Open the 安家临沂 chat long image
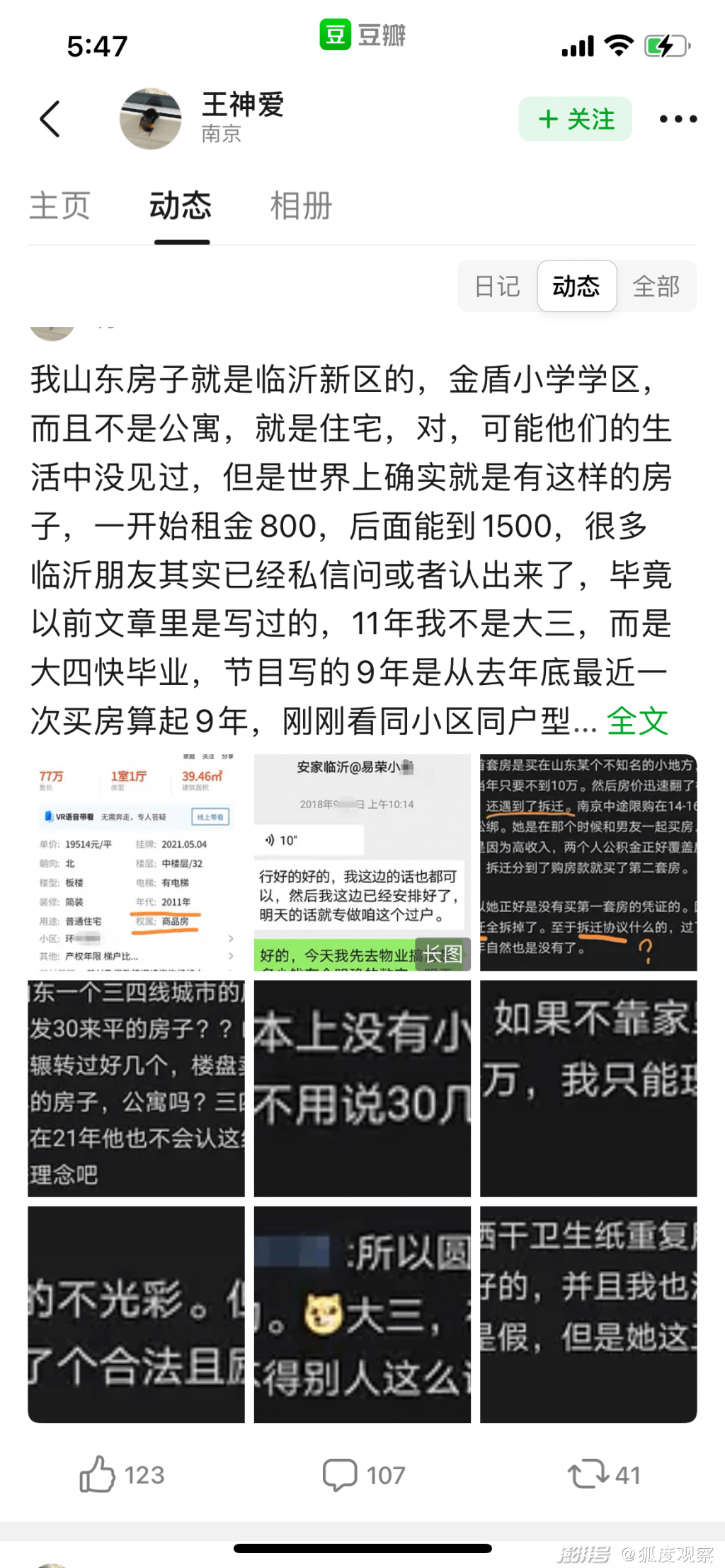725x1568 pixels. pyautogui.click(x=362, y=862)
